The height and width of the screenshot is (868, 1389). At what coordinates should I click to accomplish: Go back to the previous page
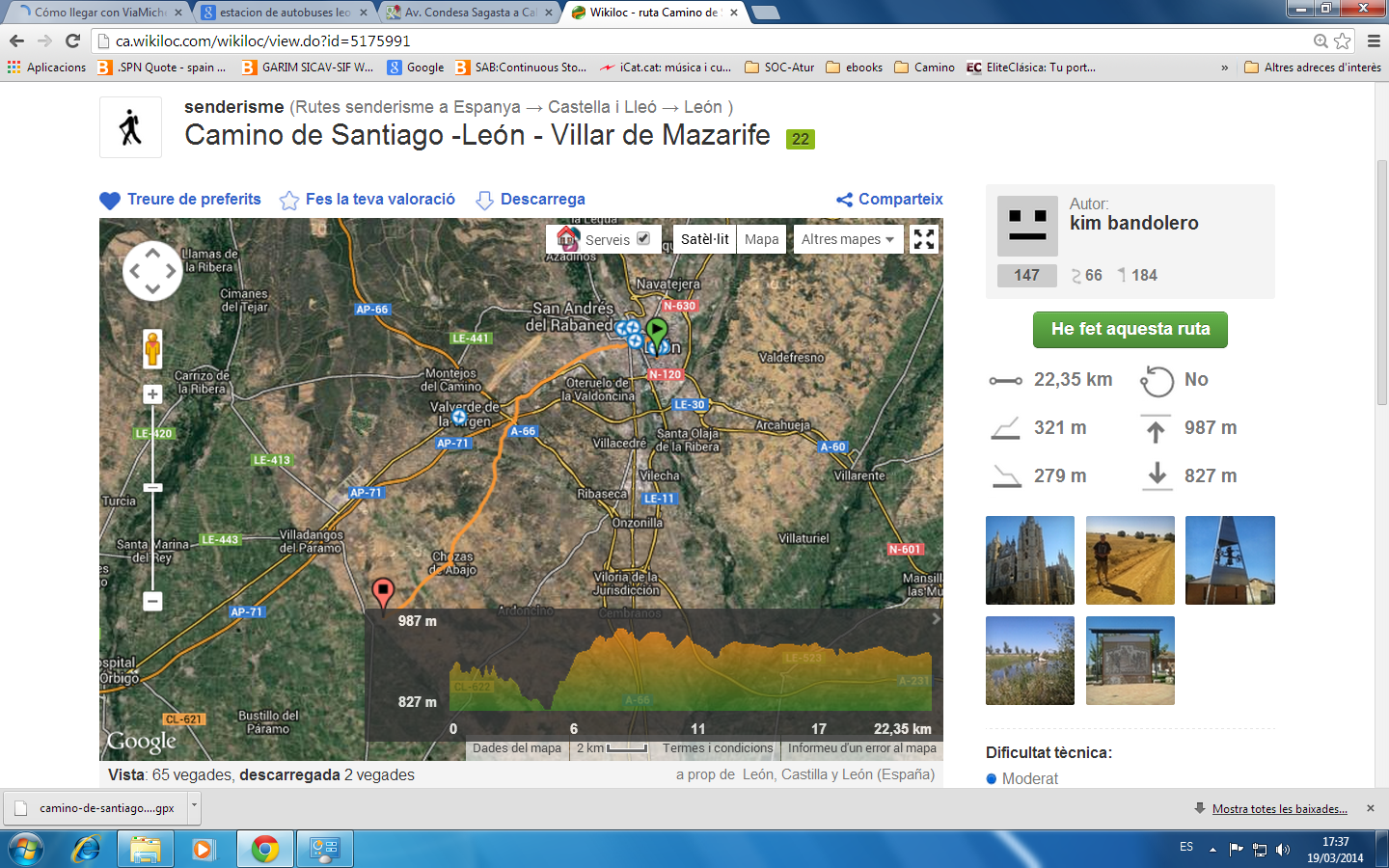point(16,41)
